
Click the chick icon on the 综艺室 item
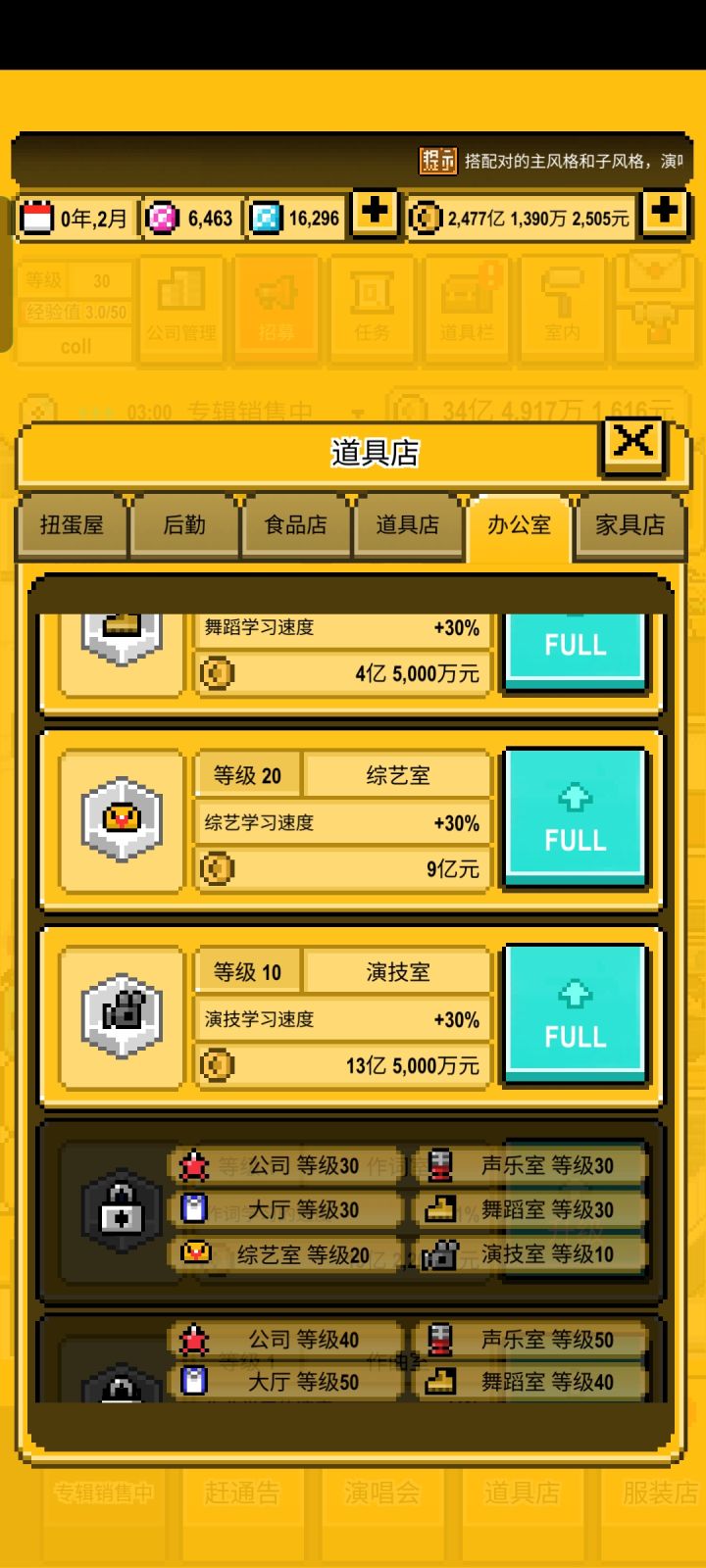coord(122,819)
